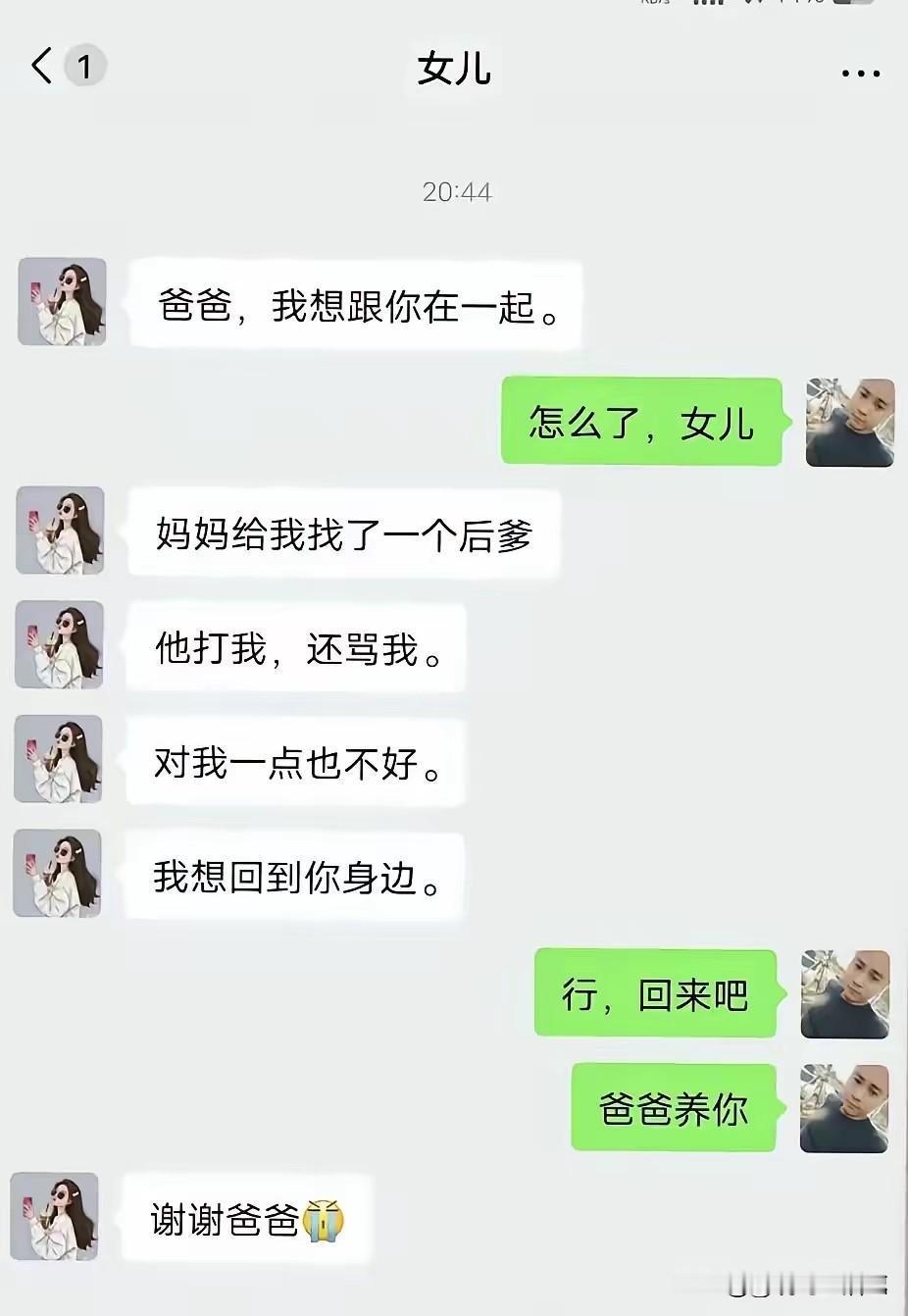Tap father's avatar beside '爸爸养你' message
The height and width of the screenshot is (1316, 908).
click(x=844, y=1108)
